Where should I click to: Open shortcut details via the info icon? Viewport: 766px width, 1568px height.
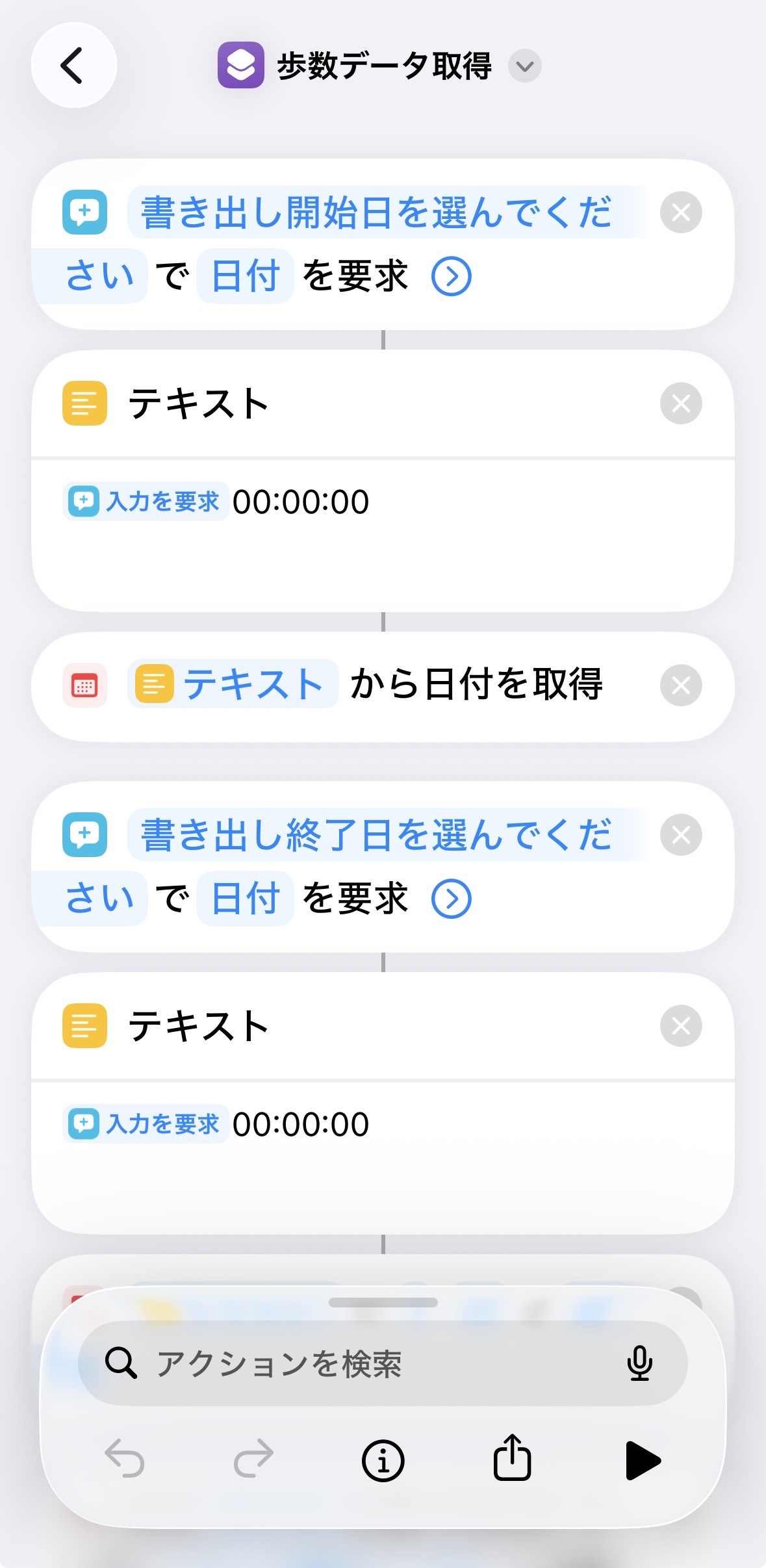point(383,1460)
